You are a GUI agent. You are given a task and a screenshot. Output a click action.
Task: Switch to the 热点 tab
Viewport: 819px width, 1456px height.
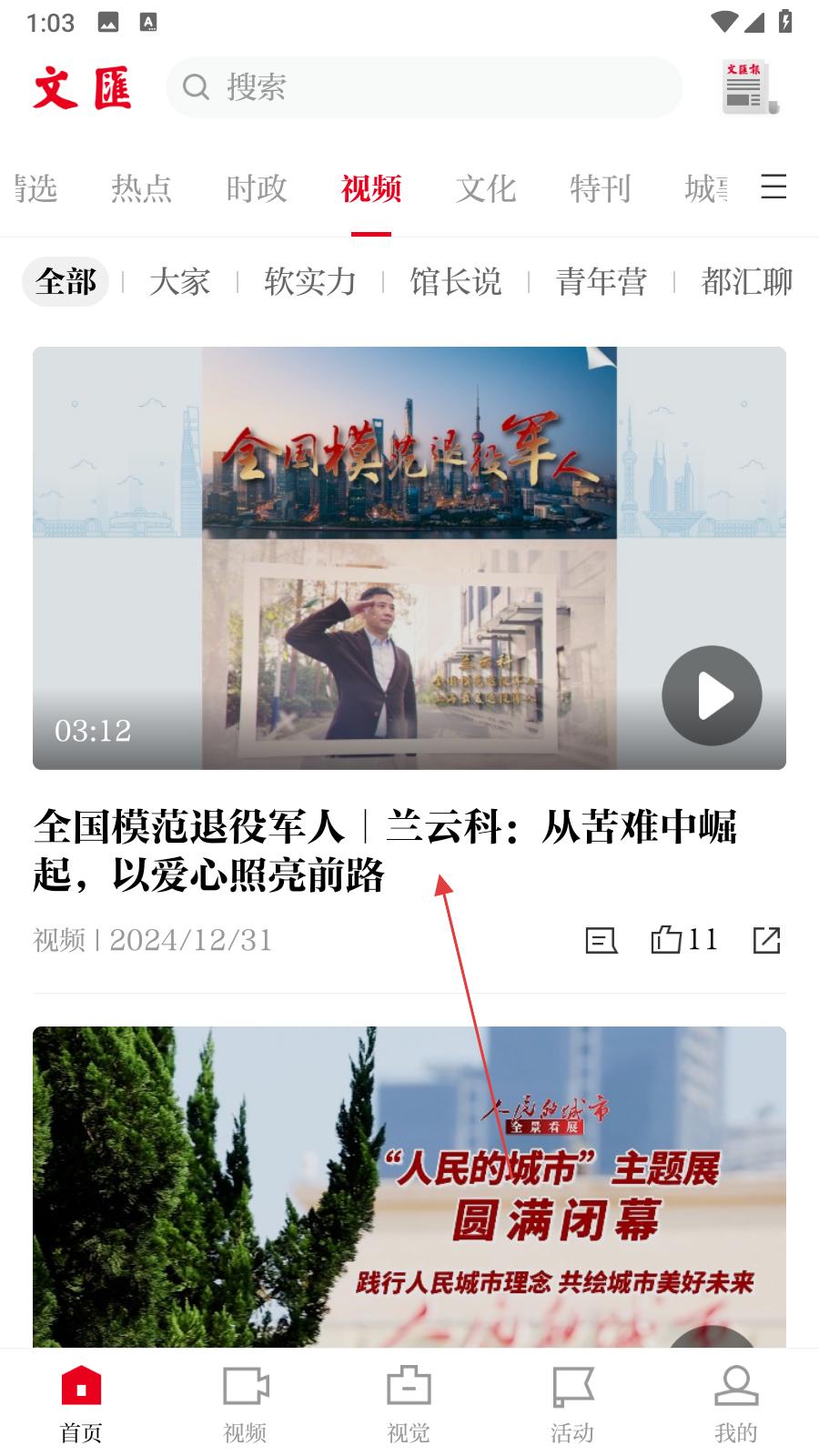pos(141,188)
